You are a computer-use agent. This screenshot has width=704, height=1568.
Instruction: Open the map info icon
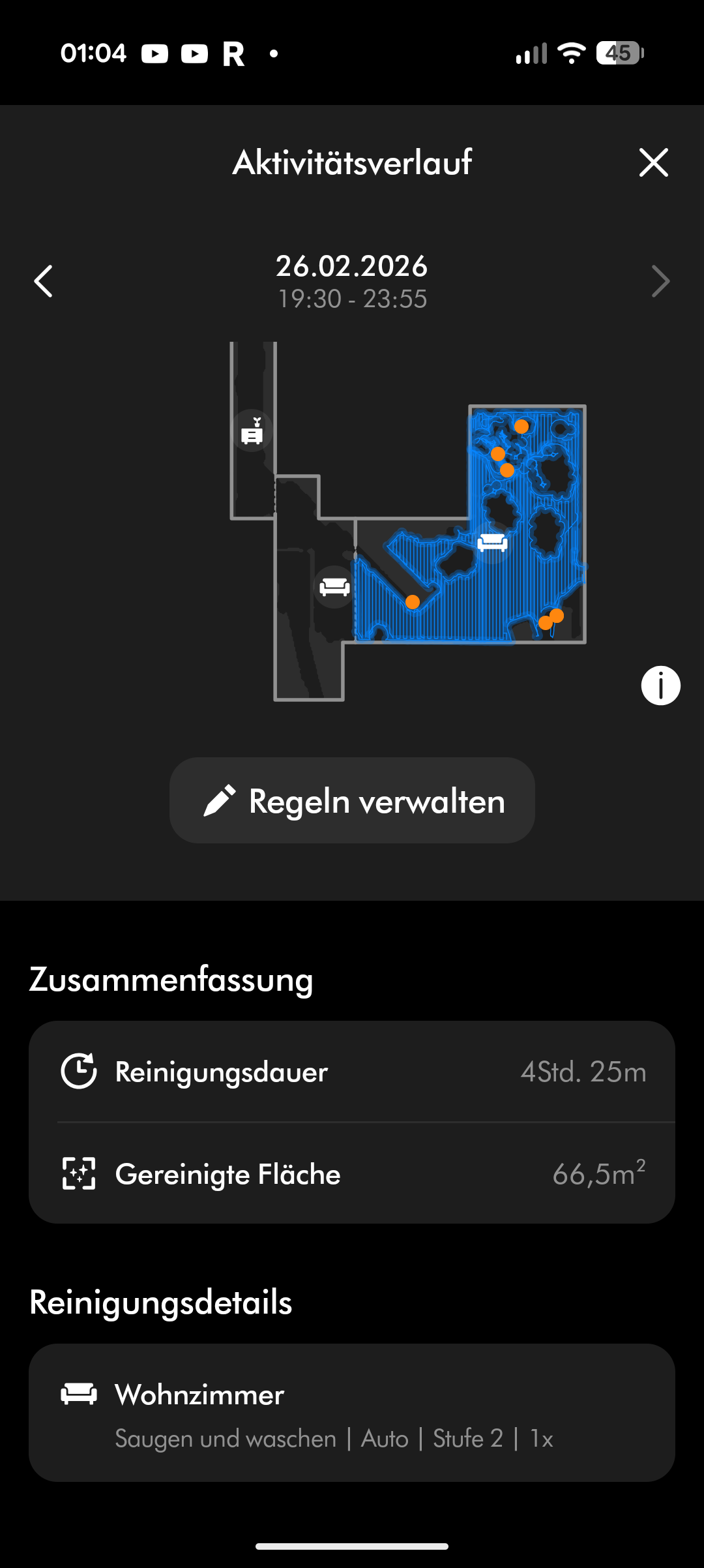pos(660,686)
